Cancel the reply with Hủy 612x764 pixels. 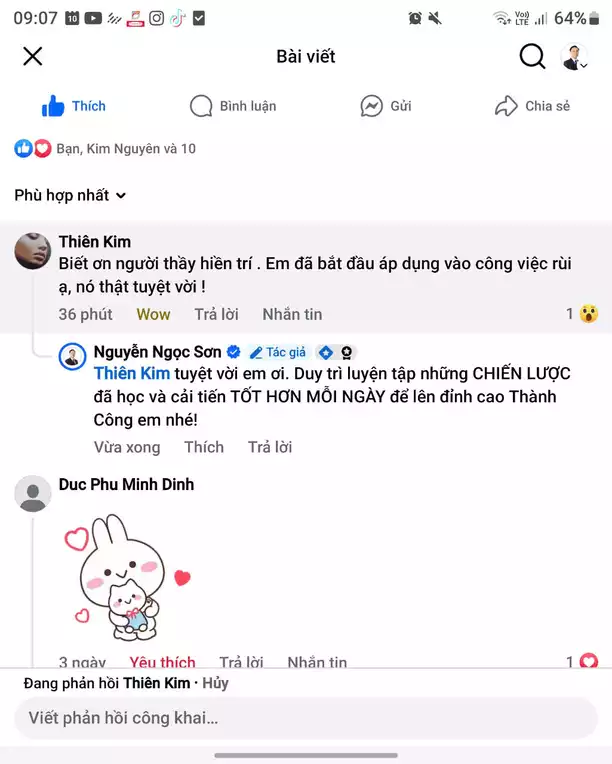(215, 684)
